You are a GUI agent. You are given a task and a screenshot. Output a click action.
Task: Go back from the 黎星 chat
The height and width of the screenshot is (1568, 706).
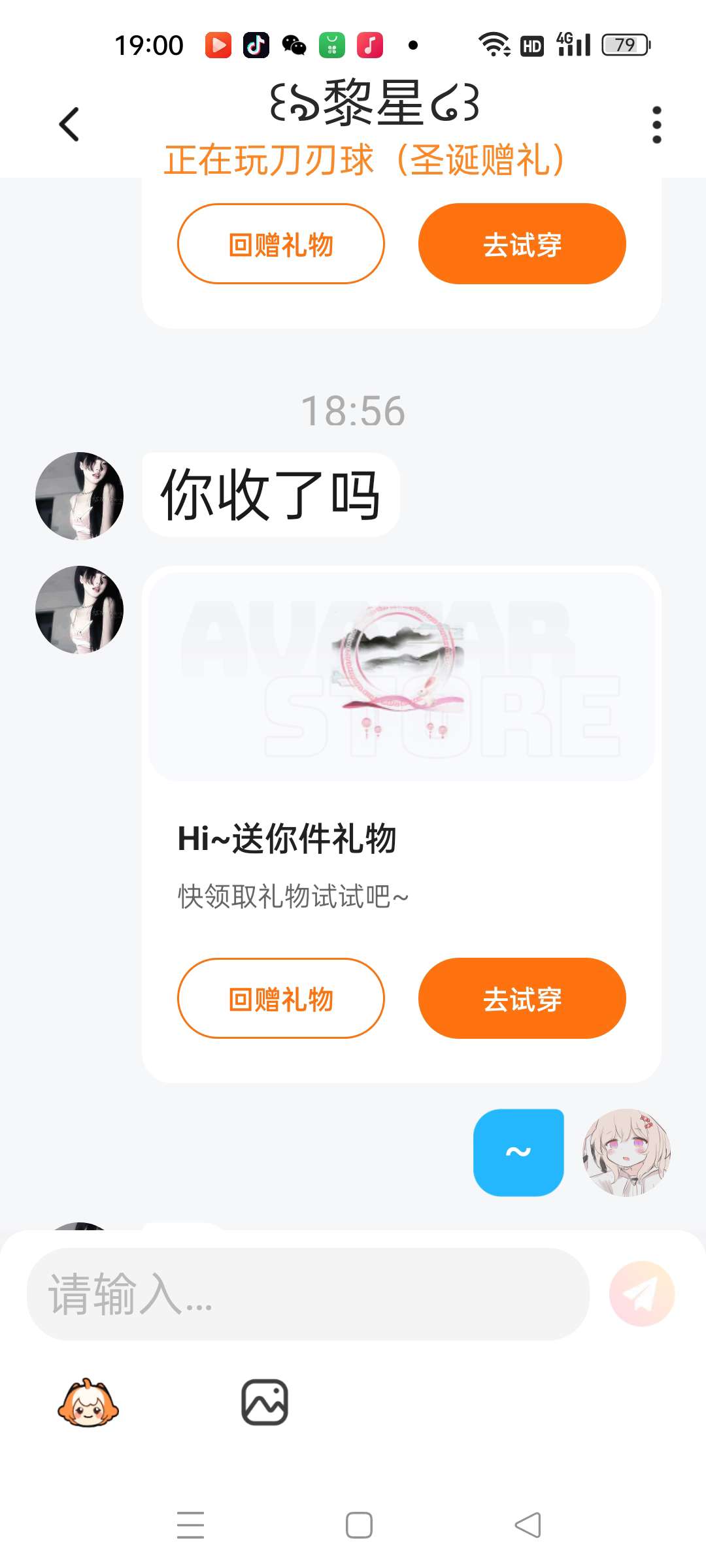click(x=69, y=124)
